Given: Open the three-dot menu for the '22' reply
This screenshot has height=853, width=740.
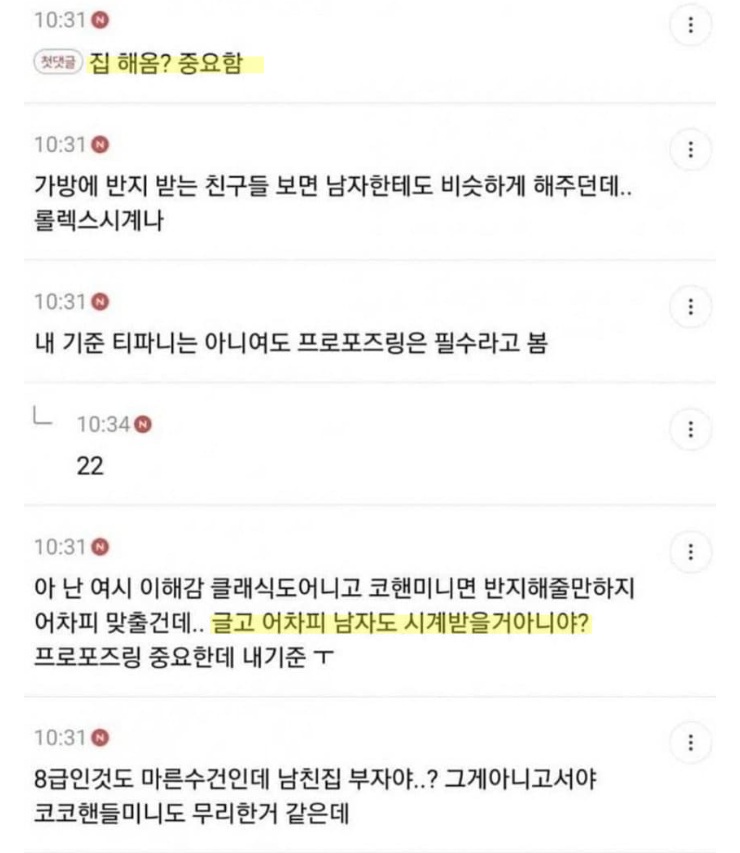Looking at the screenshot, I should [690, 430].
